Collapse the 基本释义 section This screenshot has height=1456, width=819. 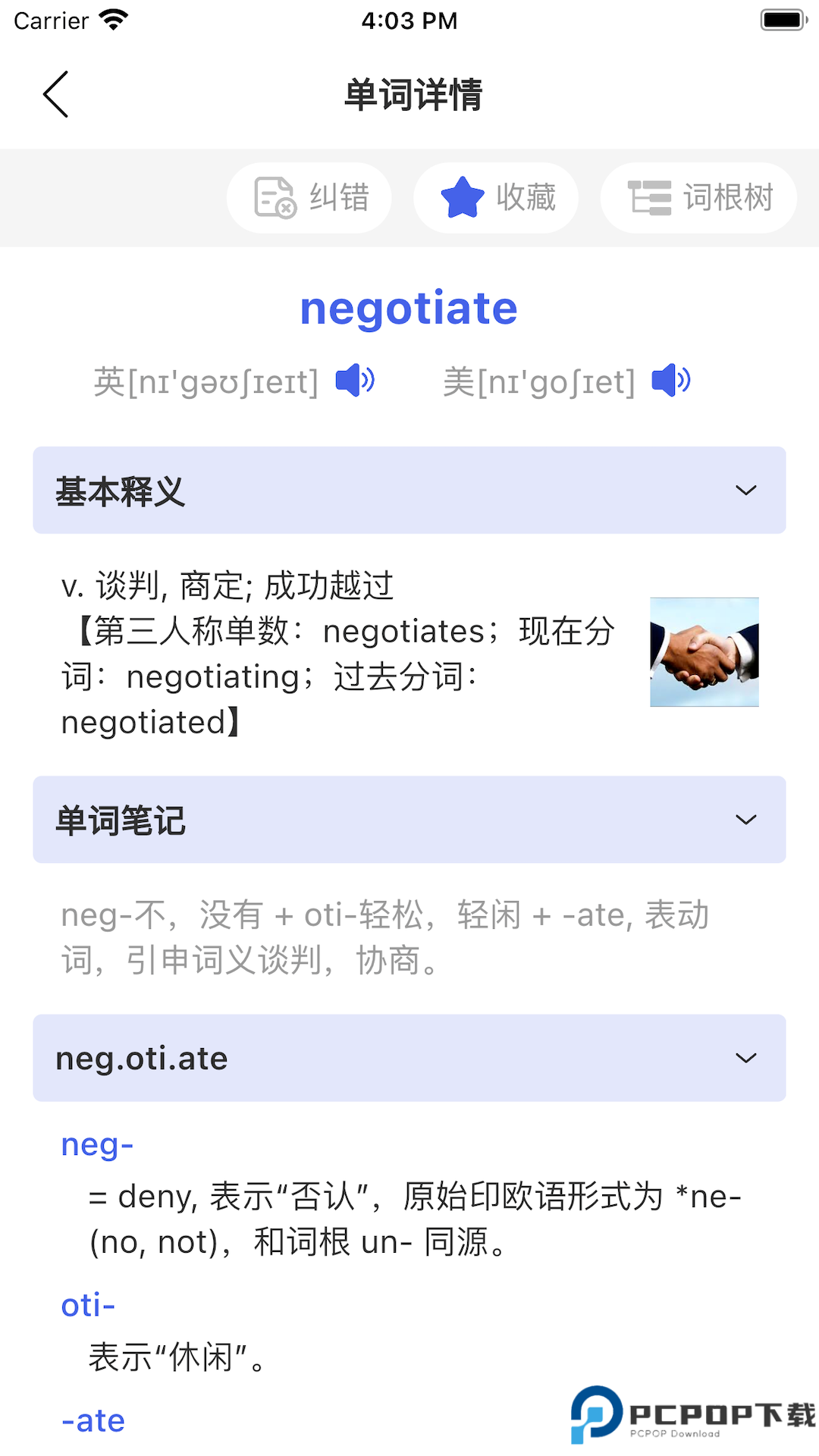pos(746,490)
